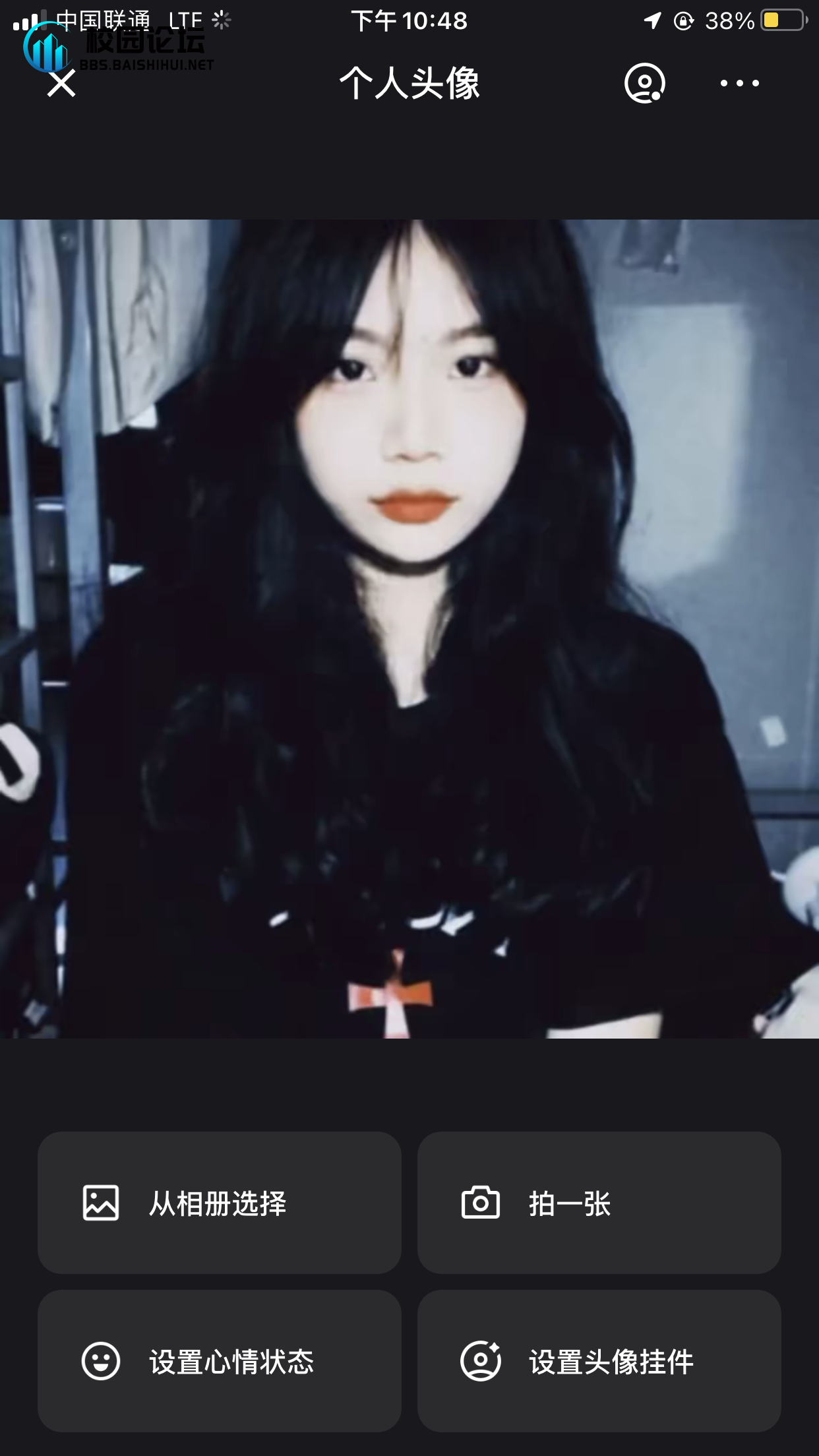View the current avatar photo

(409, 628)
